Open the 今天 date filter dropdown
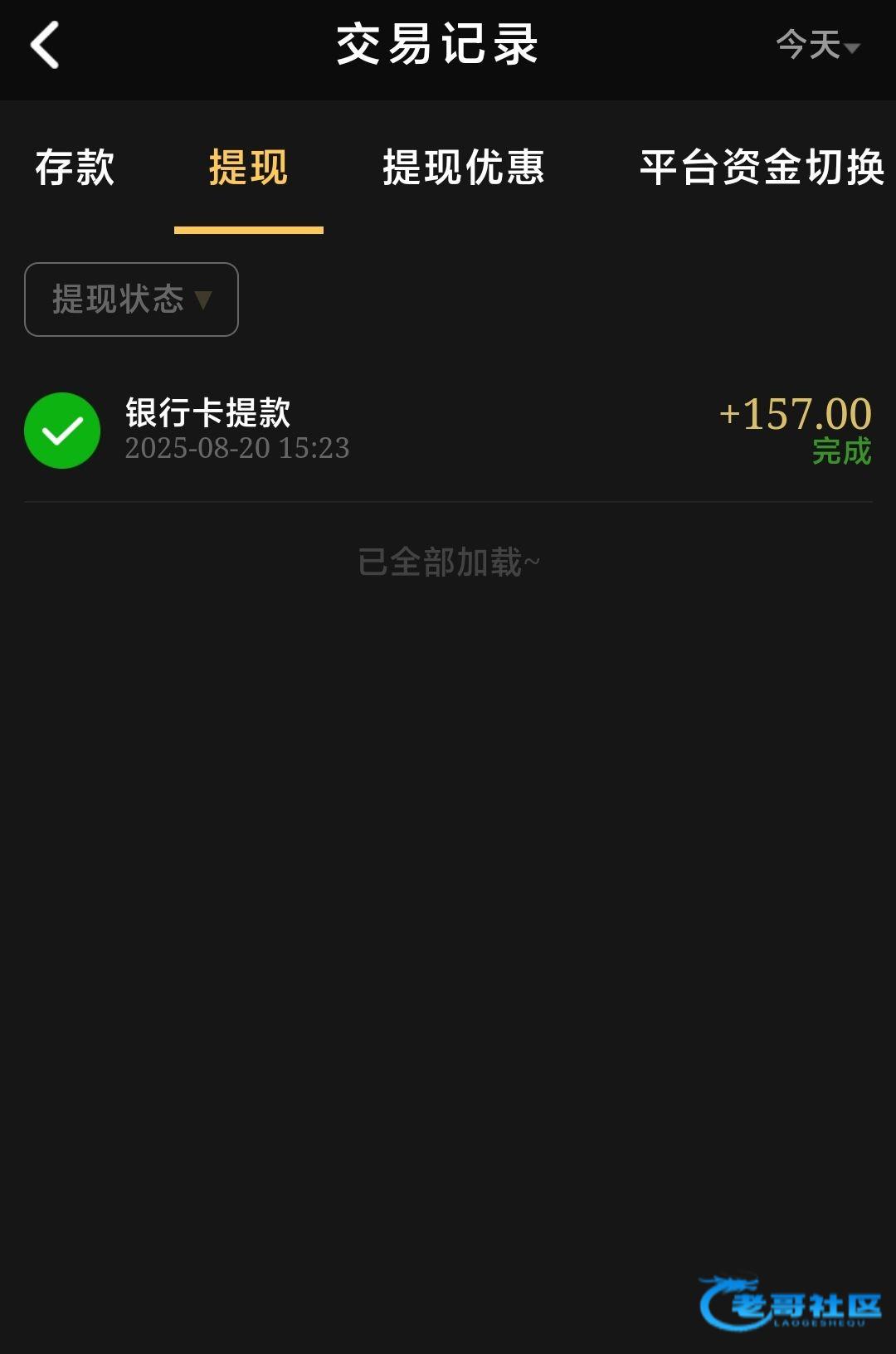This screenshot has width=896, height=1354. (x=817, y=45)
